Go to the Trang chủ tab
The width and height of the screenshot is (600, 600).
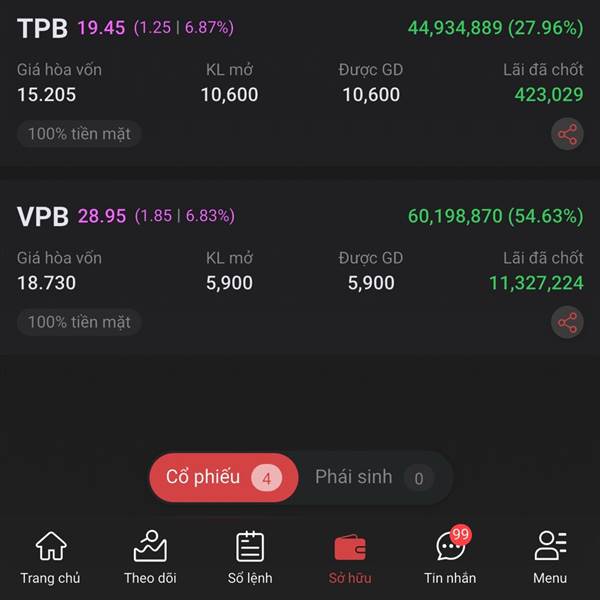50,558
